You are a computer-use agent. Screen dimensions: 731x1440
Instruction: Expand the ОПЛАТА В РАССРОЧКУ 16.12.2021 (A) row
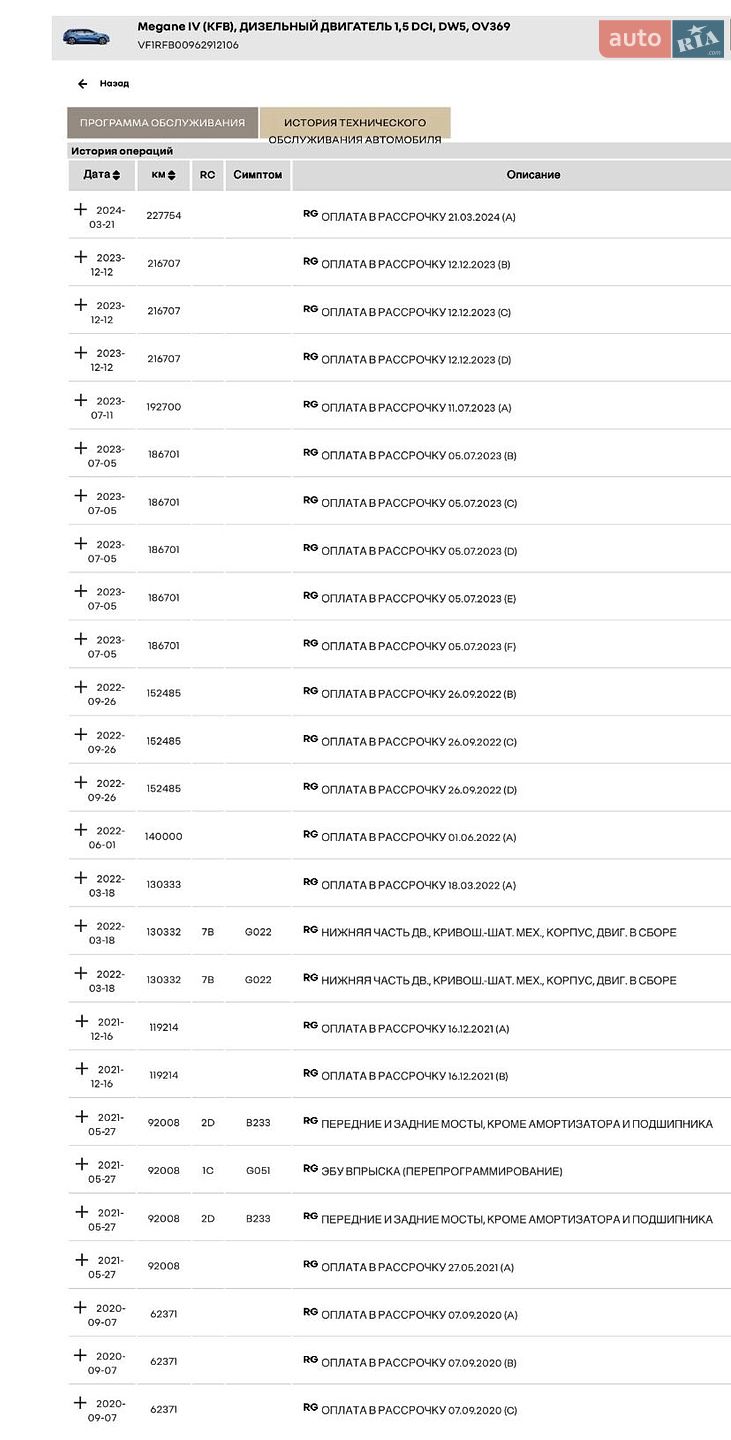81,1021
